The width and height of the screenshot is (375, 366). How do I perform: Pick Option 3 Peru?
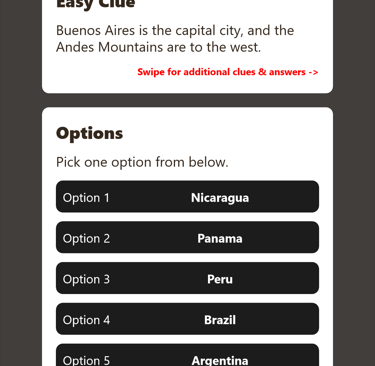(187, 278)
